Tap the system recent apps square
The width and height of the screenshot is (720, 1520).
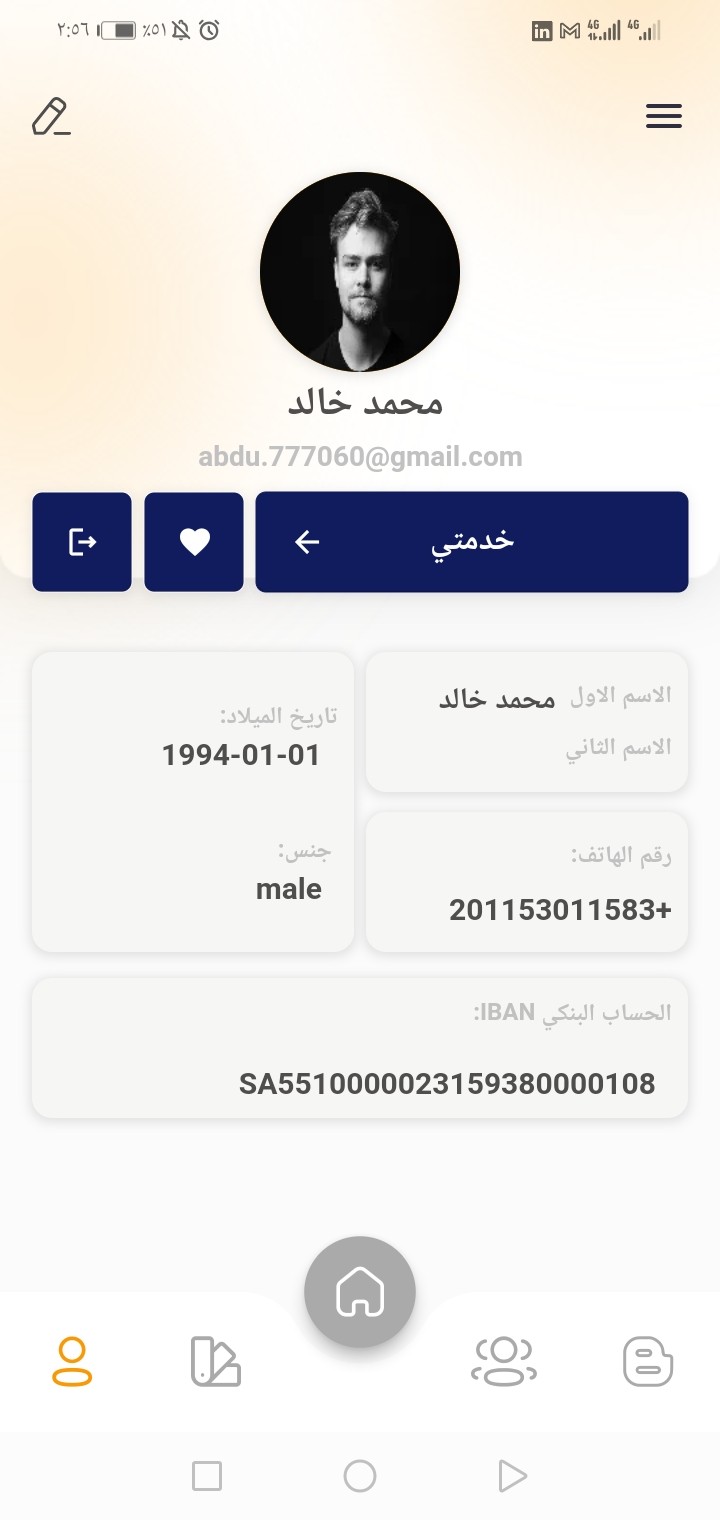coord(207,1476)
